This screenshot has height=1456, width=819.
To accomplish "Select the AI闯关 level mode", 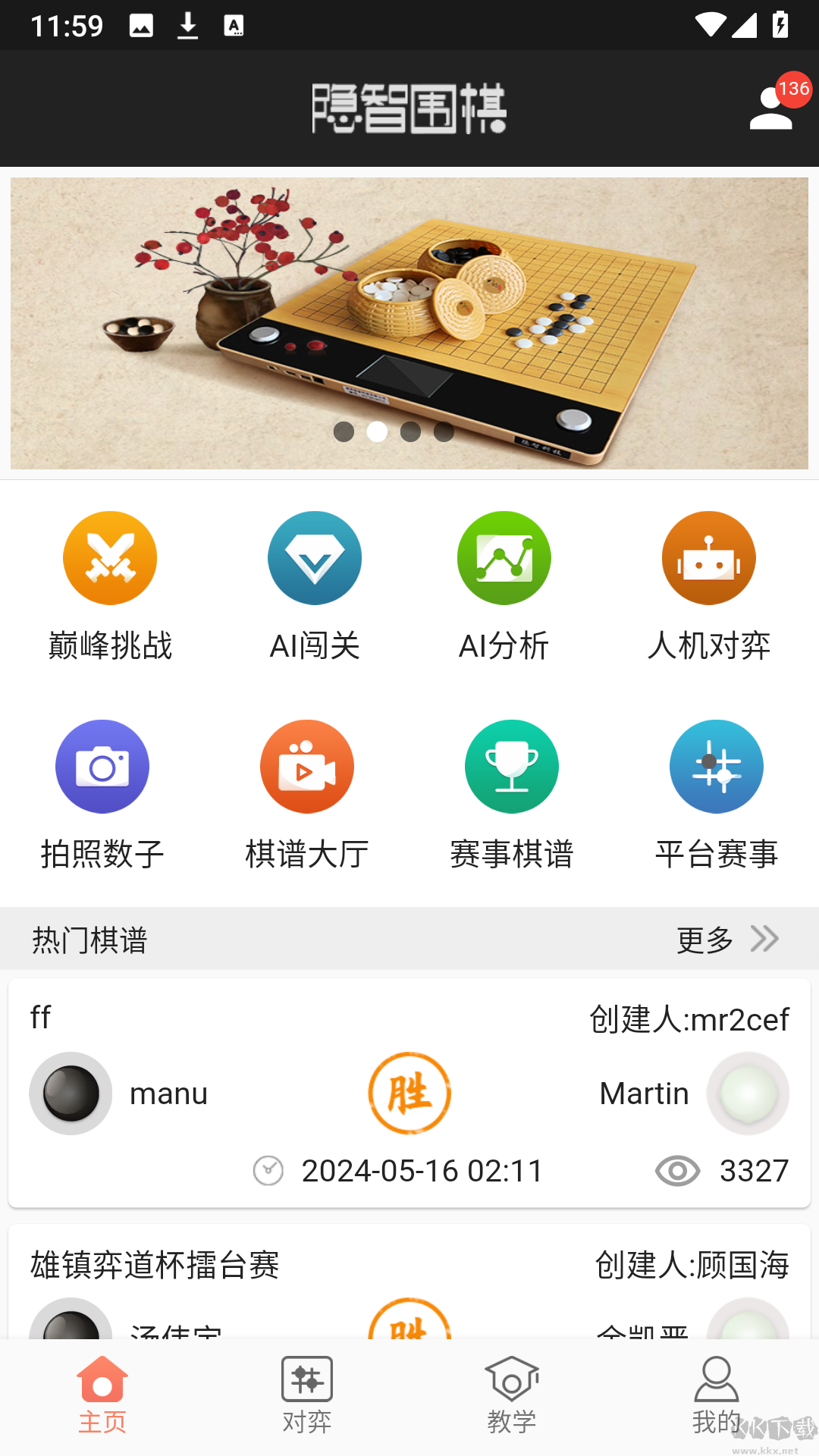I will click(x=315, y=584).
